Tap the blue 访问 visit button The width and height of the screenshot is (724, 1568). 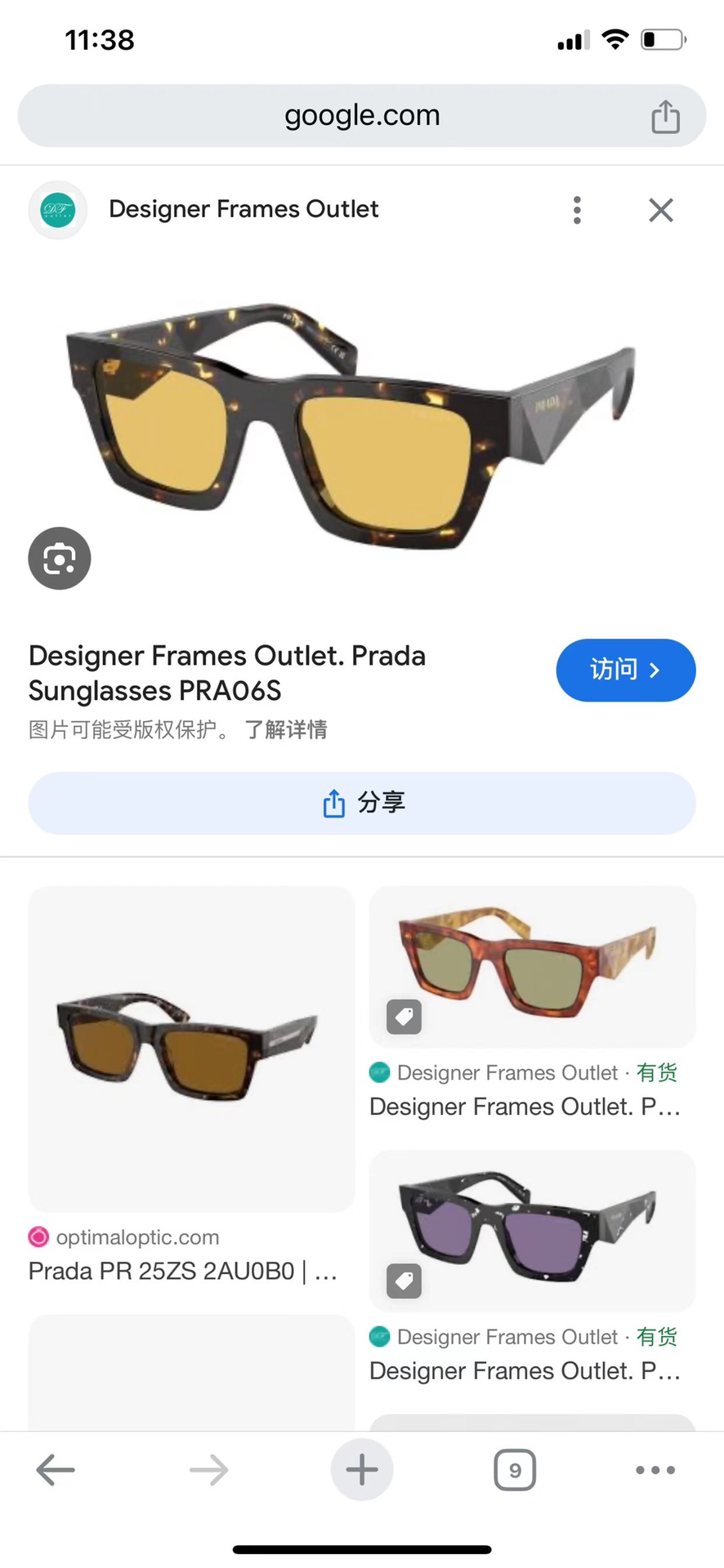(x=625, y=670)
